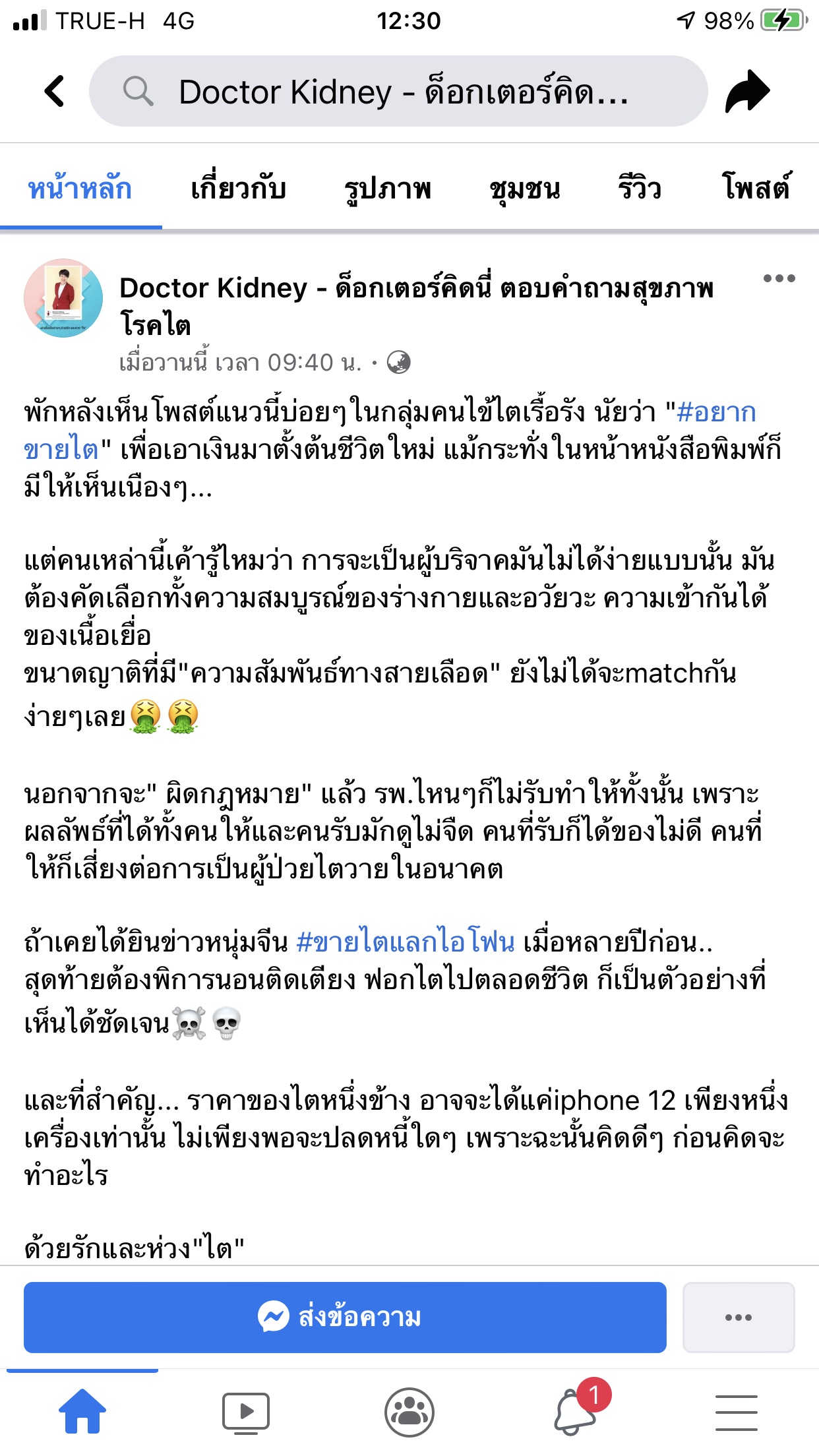The height and width of the screenshot is (1456, 819).
Task: Go back using the back arrow
Action: tap(55, 91)
